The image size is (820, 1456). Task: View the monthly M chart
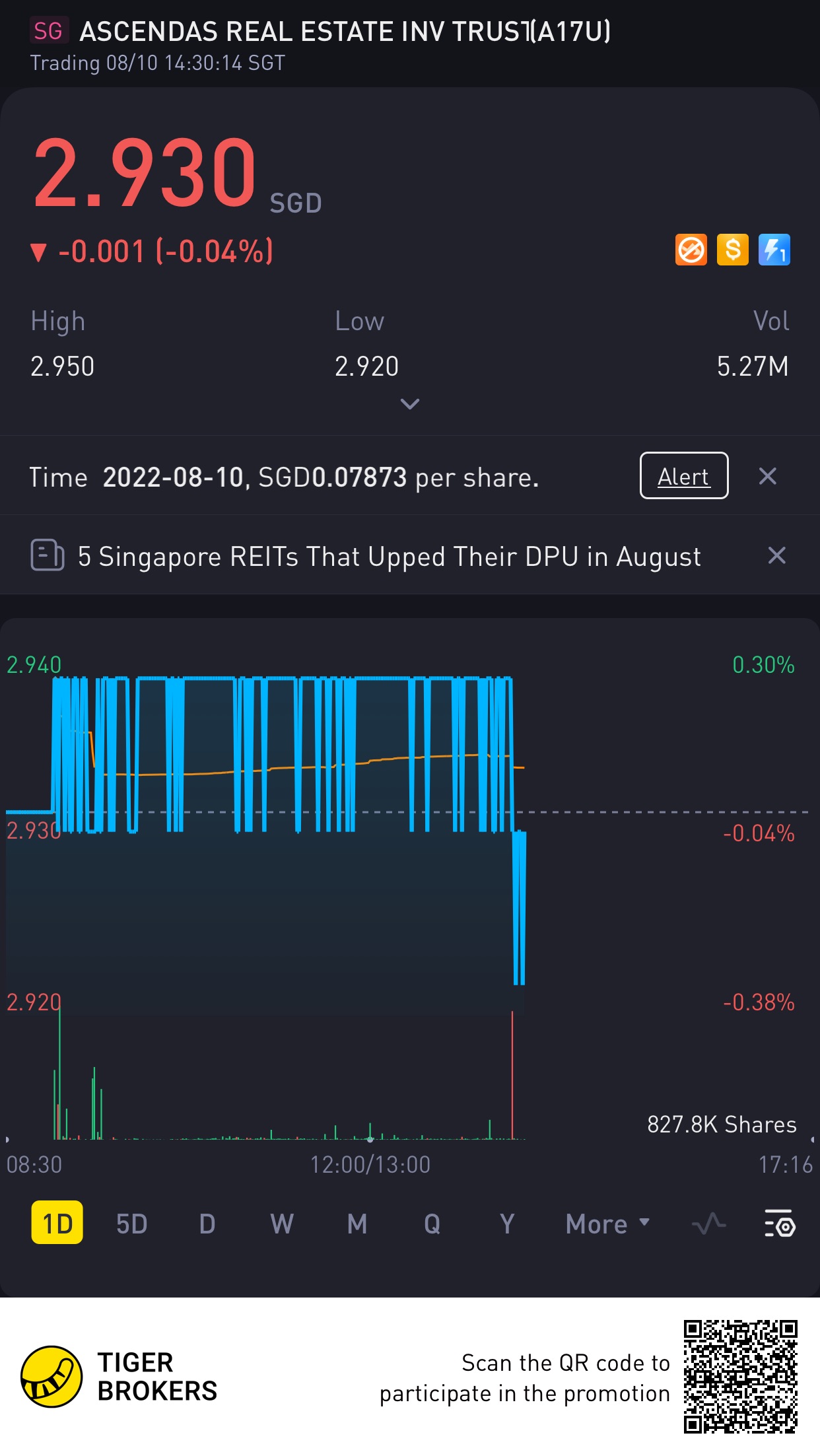(357, 1224)
